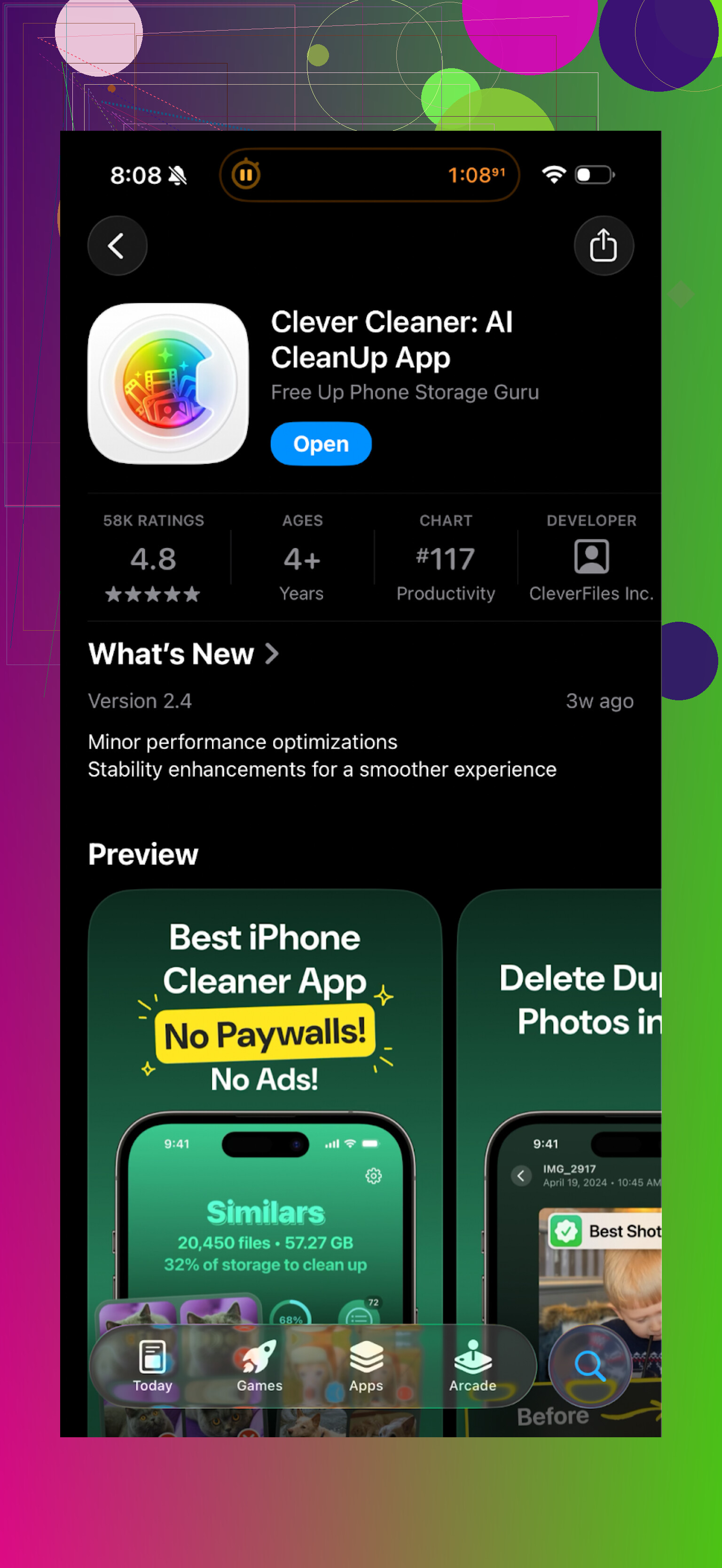The height and width of the screenshot is (1568, 722).
Task: Switch to the Apps tab
Action: pos(366,1366)
